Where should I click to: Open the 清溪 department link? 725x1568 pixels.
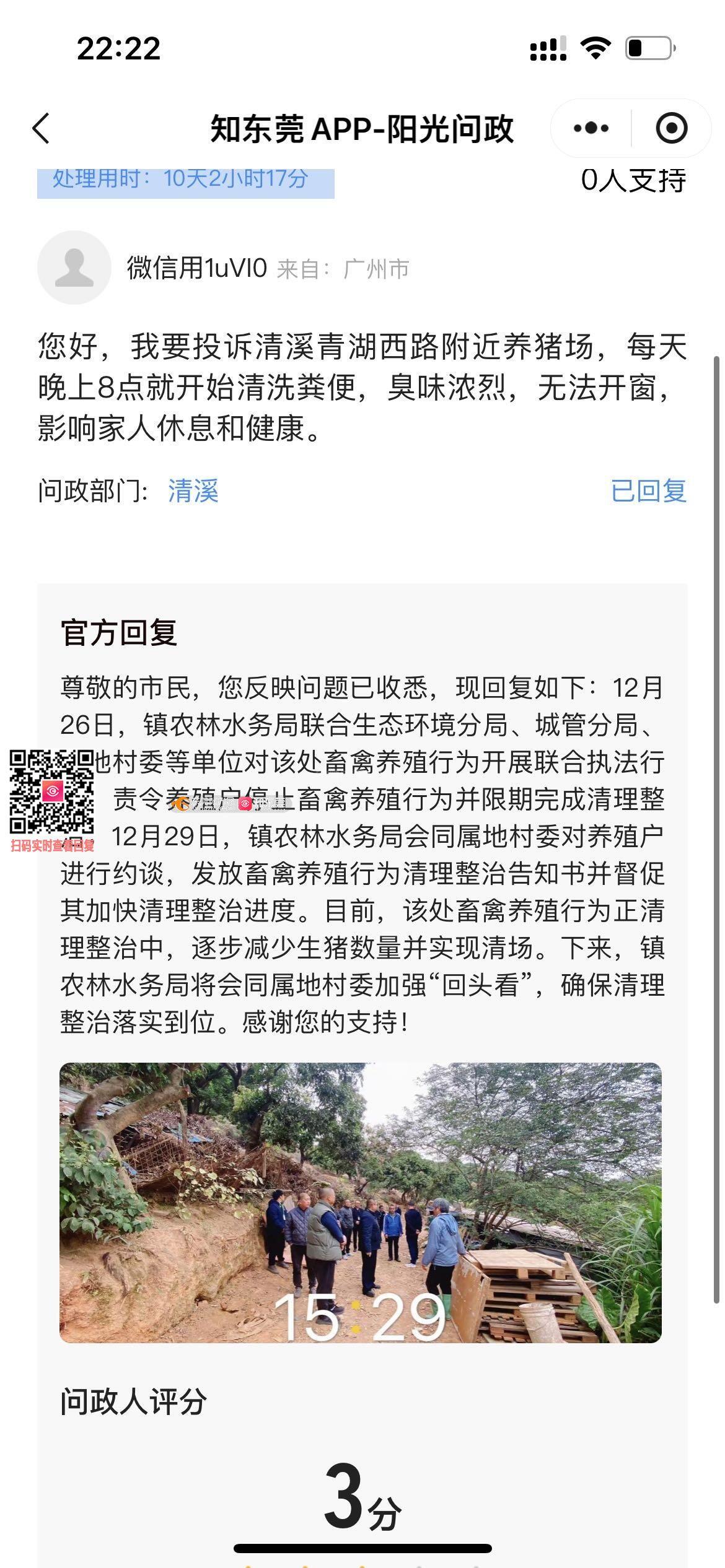tap(193, 491)
